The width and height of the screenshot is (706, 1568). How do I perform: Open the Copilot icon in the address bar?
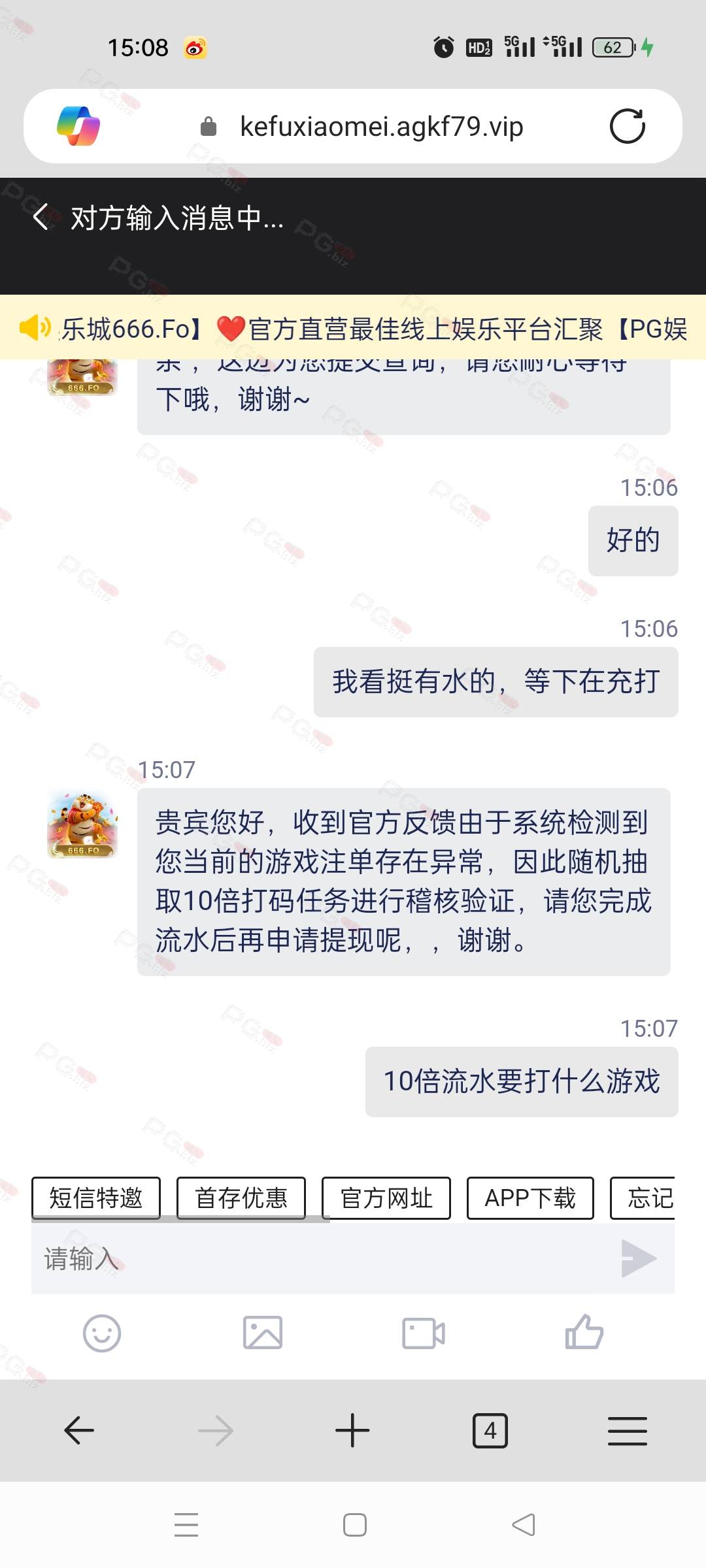tap(78, 126)
